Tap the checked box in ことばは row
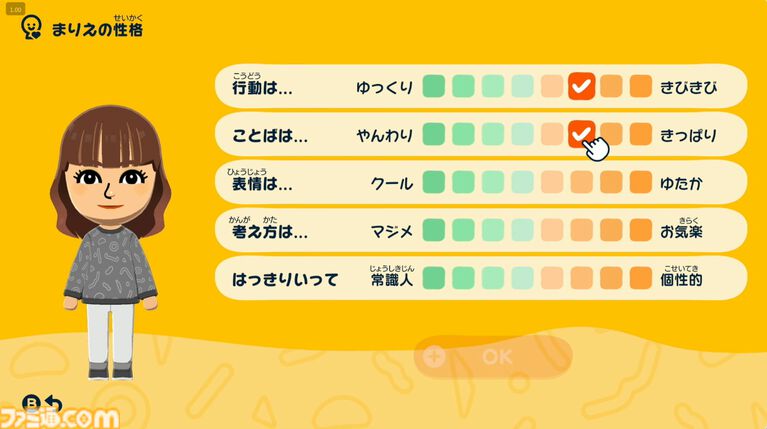This screenshot has height=429, width=767. point(582,134)
